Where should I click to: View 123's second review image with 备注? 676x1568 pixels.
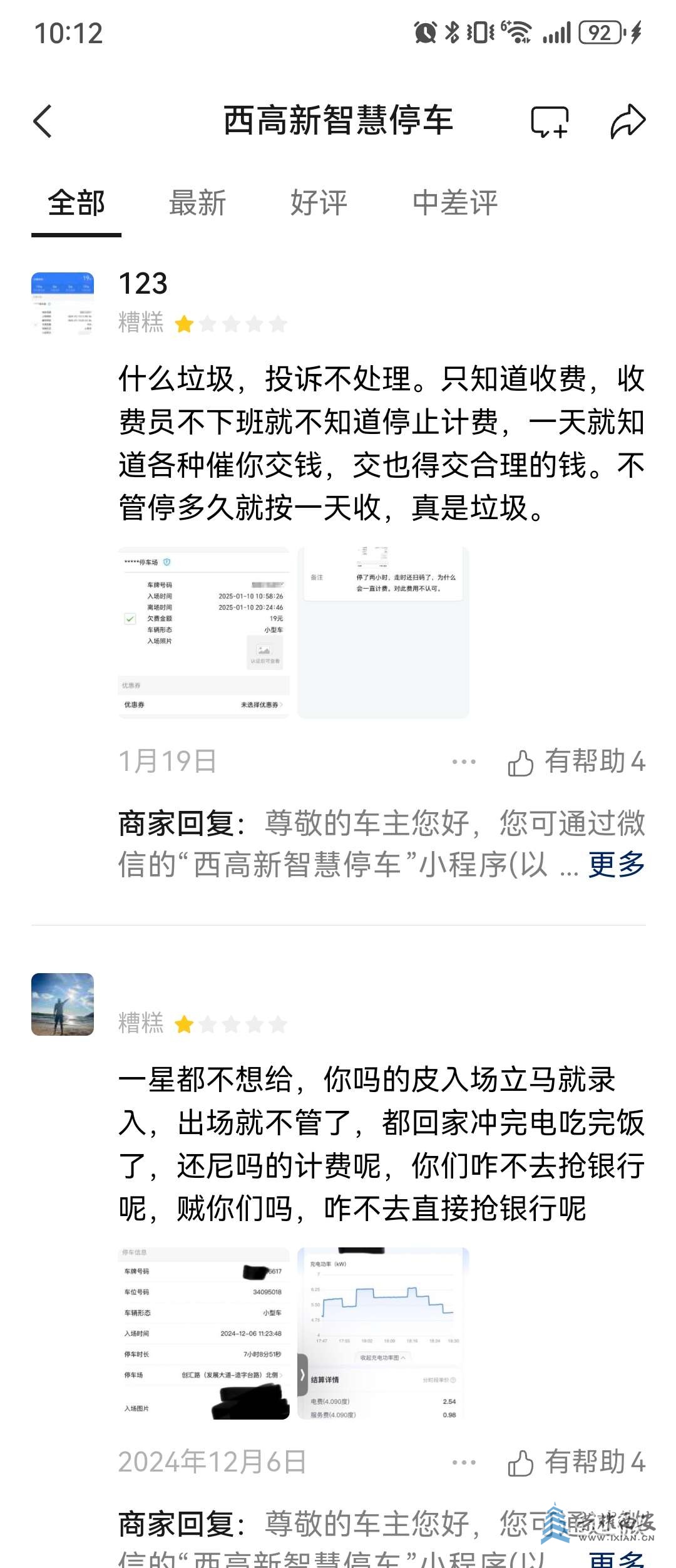point(383,632)
